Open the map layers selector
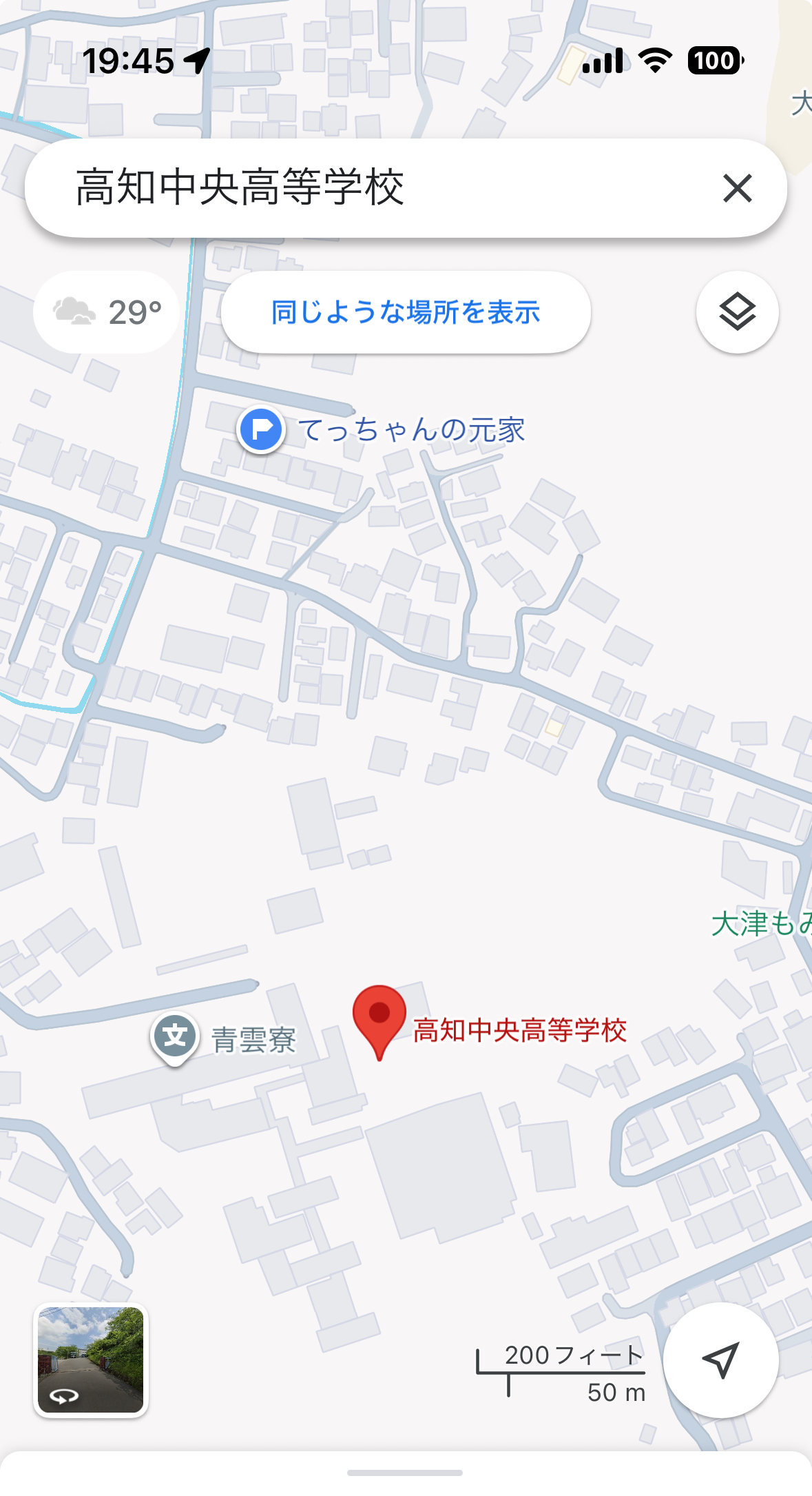Screen dimensions: 812x1496 (x=738, y=312)
